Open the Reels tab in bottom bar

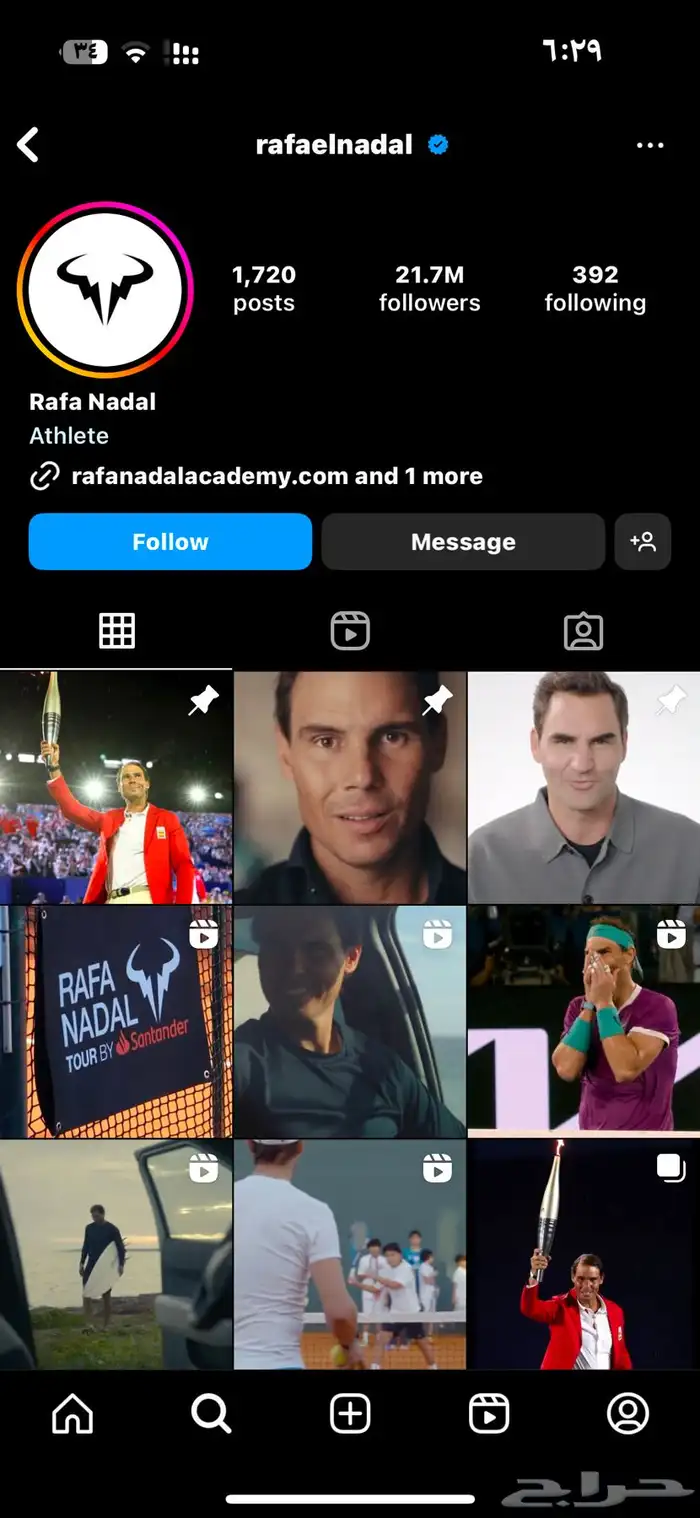coord(489,1414)
